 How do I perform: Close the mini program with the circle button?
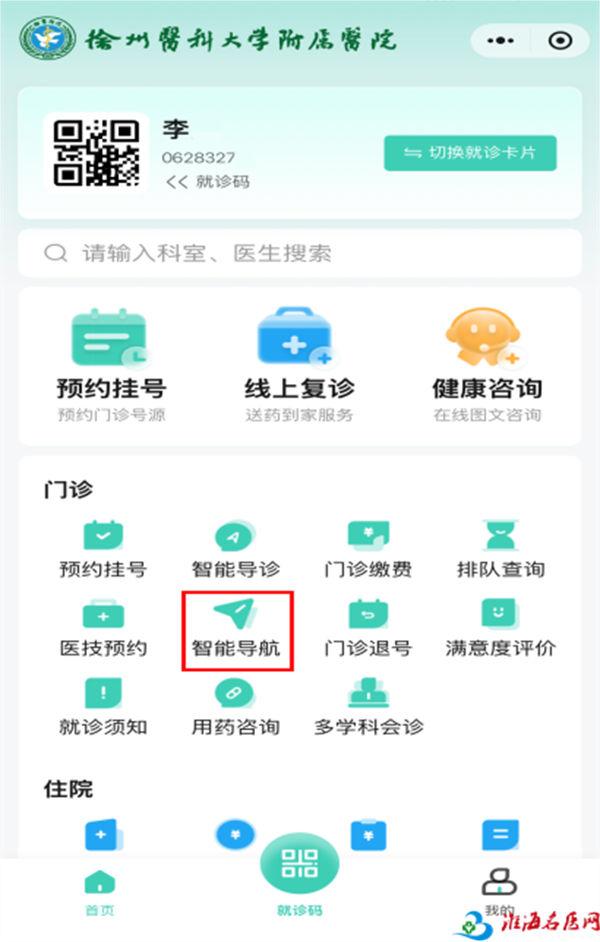point(560,41)
